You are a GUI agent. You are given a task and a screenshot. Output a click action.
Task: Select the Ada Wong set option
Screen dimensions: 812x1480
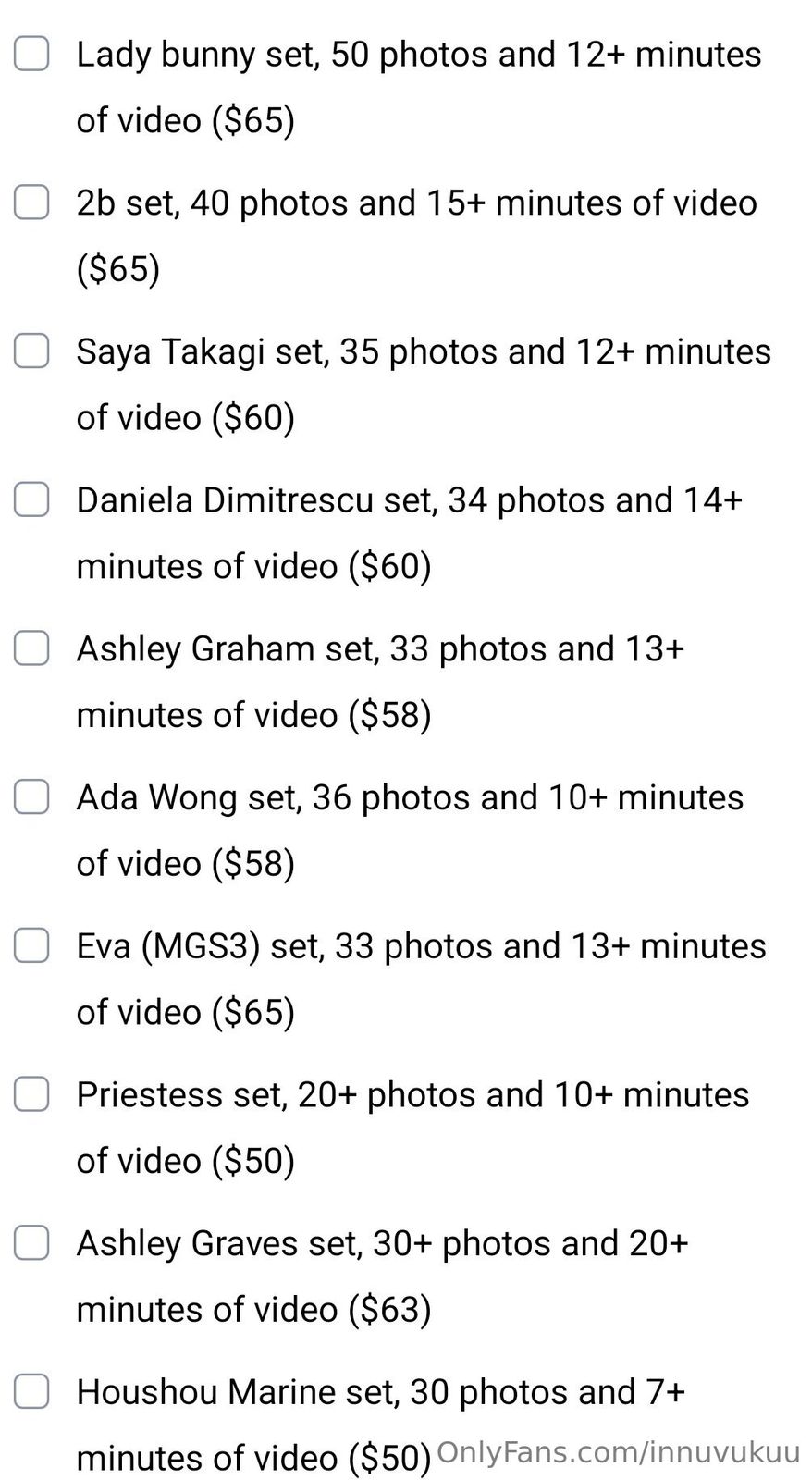pyautogui.click(x=31, y=796)
